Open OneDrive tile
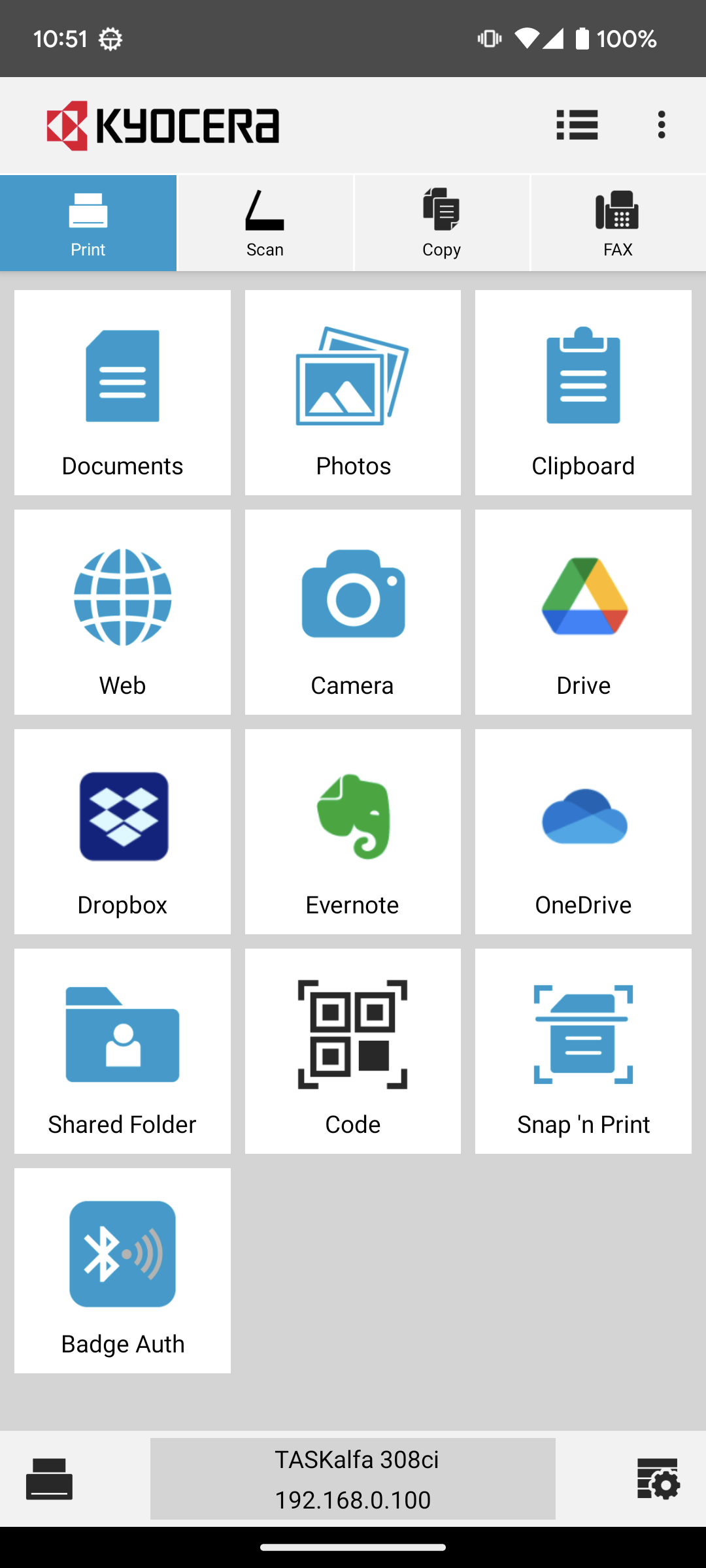706x1568 pixels. pyautogui.click(x=583, y=832)
